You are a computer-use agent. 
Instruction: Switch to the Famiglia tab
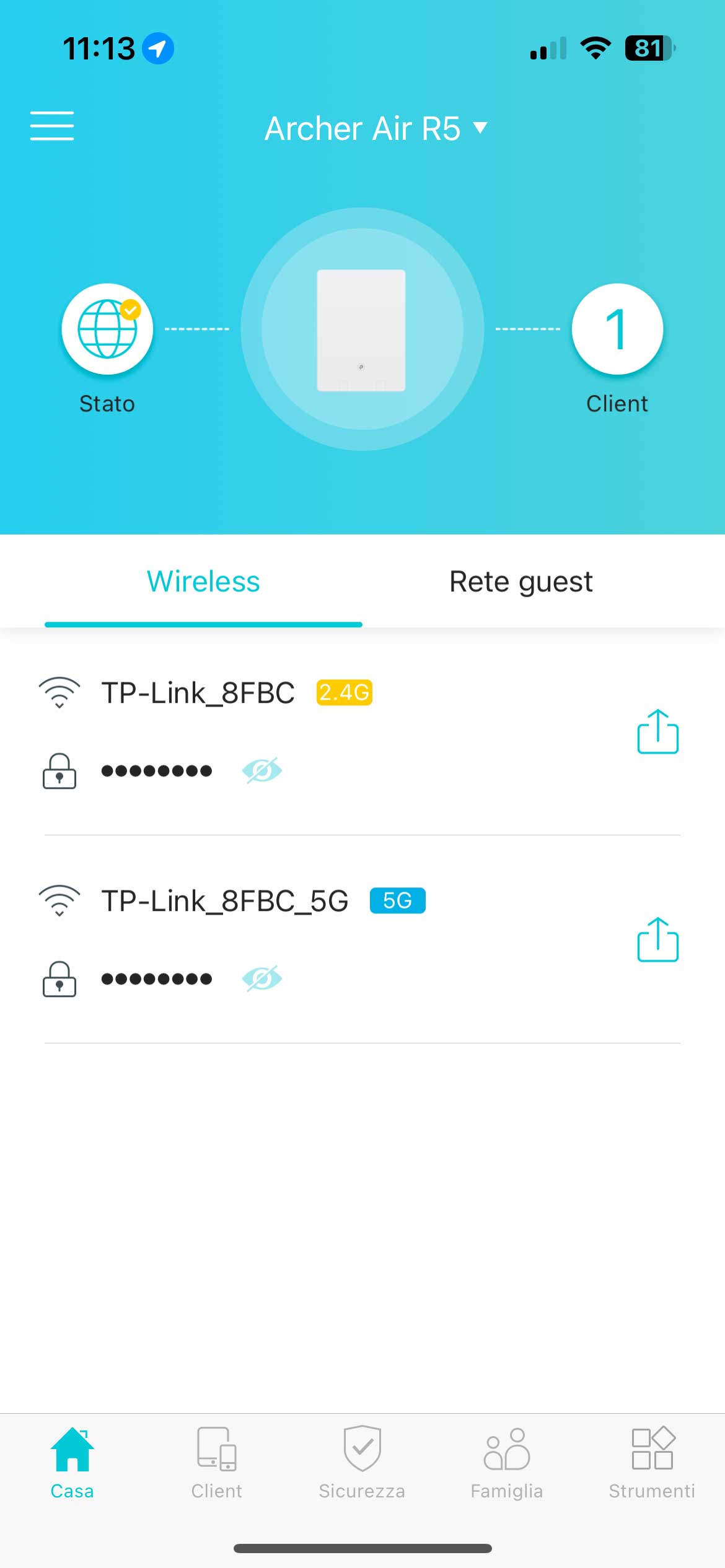tap(507, 1463)
